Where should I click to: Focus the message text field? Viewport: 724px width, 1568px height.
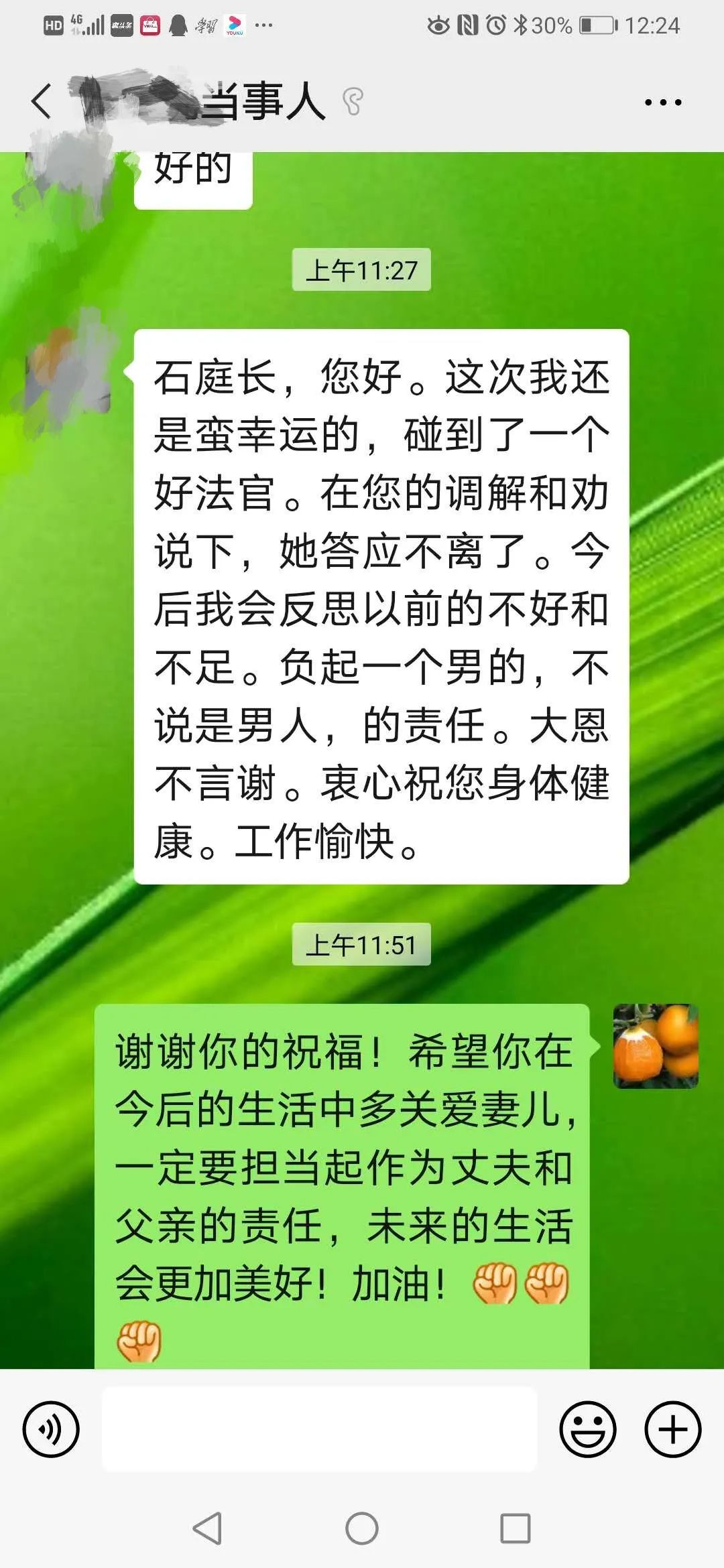point(319,1429)
